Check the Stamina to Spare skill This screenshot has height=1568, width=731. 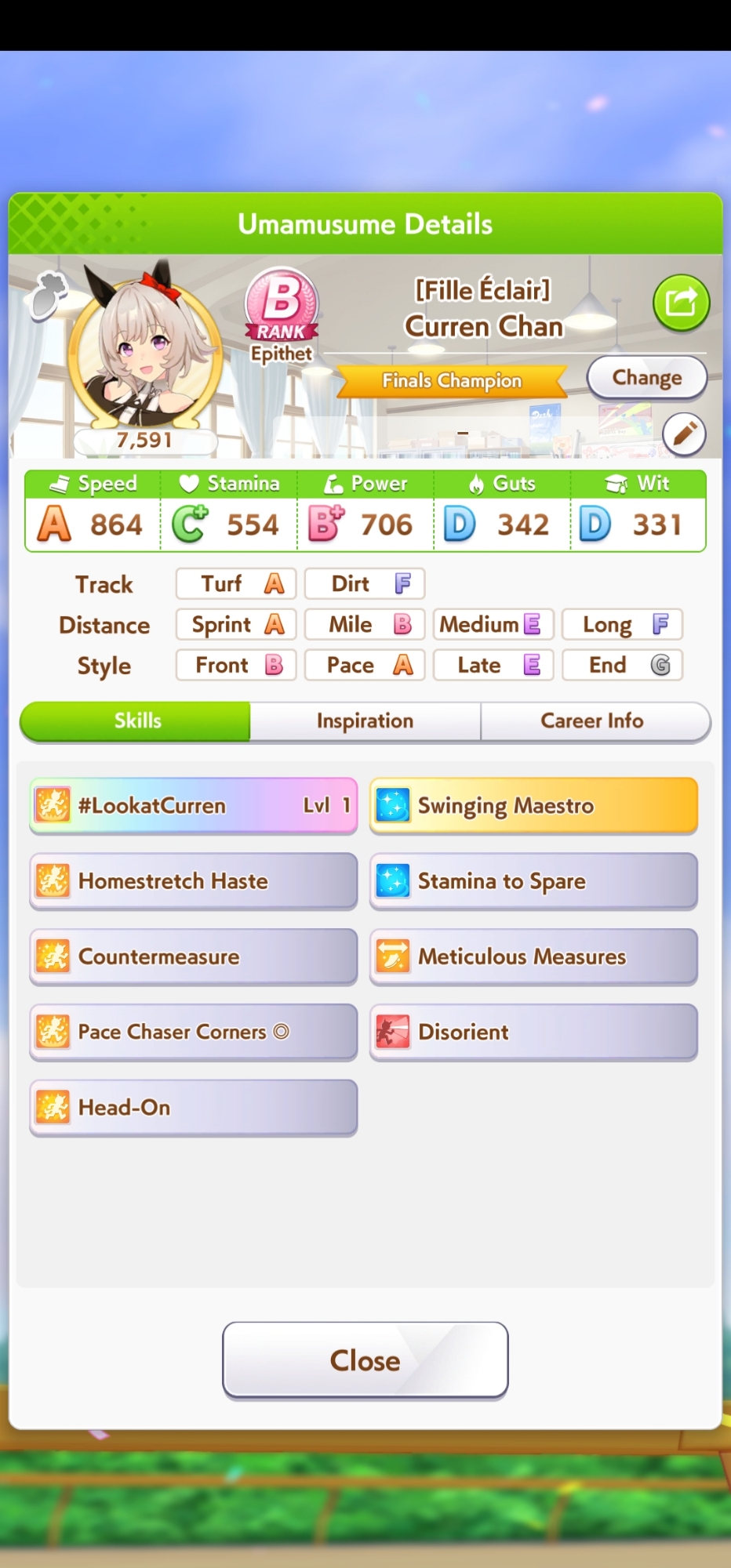533,880
